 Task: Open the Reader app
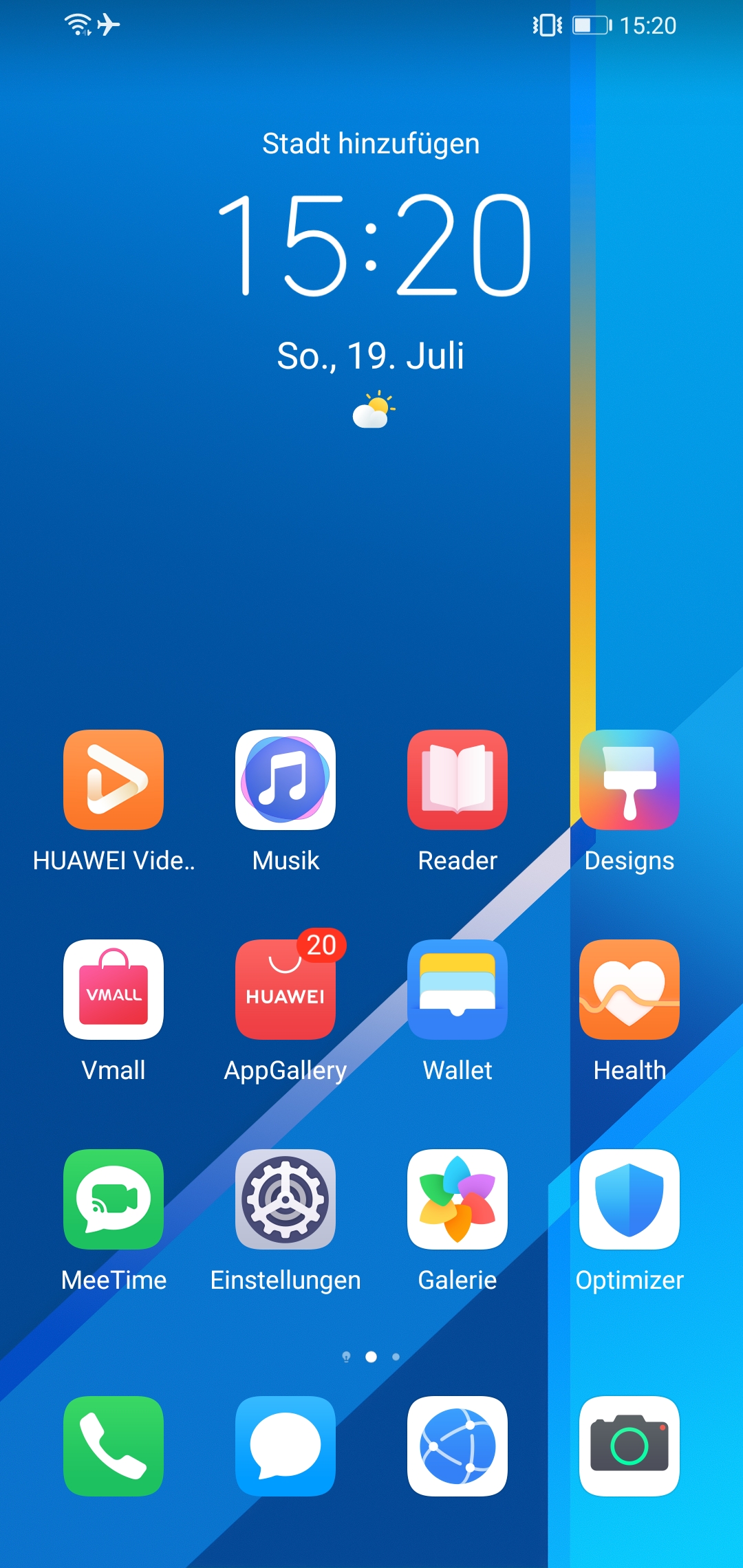457,780
